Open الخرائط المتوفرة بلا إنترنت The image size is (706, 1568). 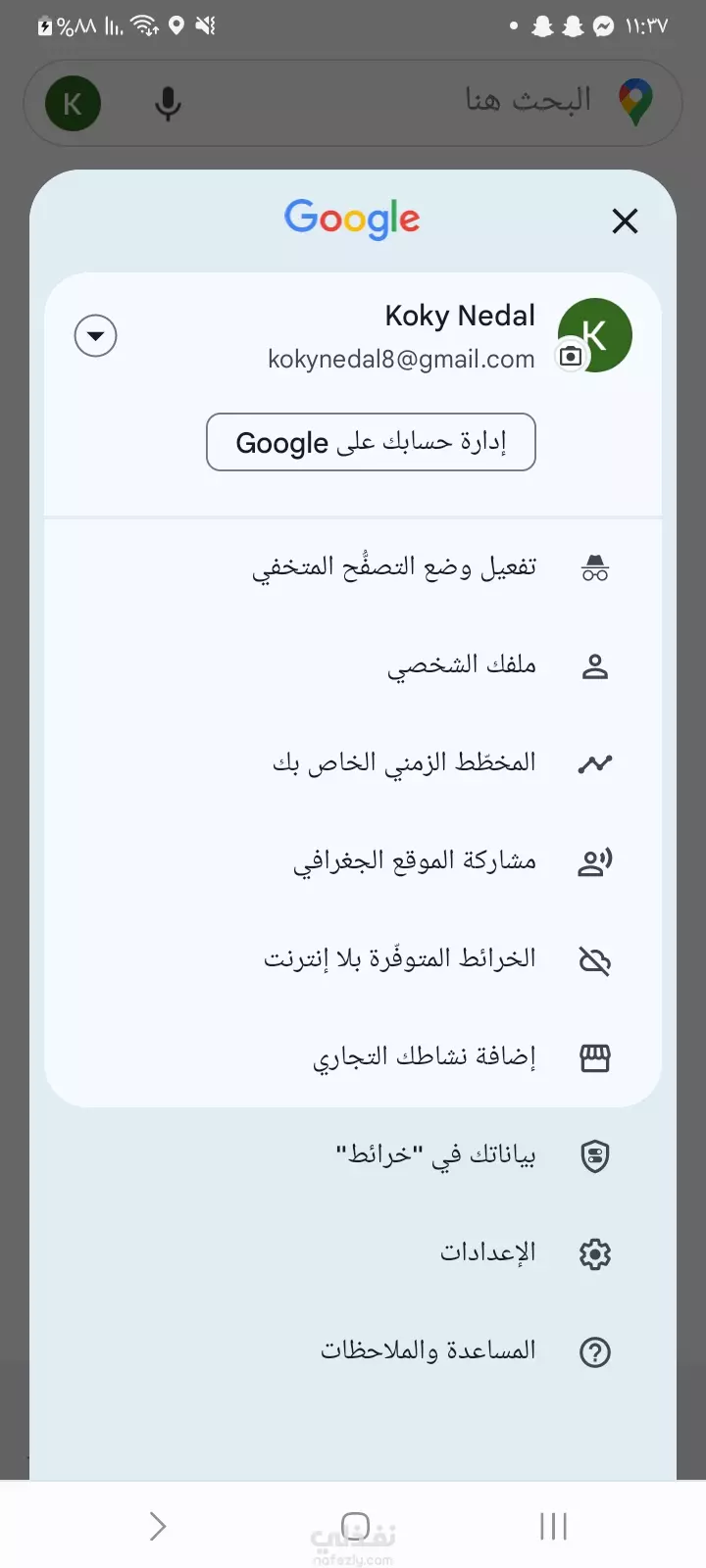coord(353,959)
